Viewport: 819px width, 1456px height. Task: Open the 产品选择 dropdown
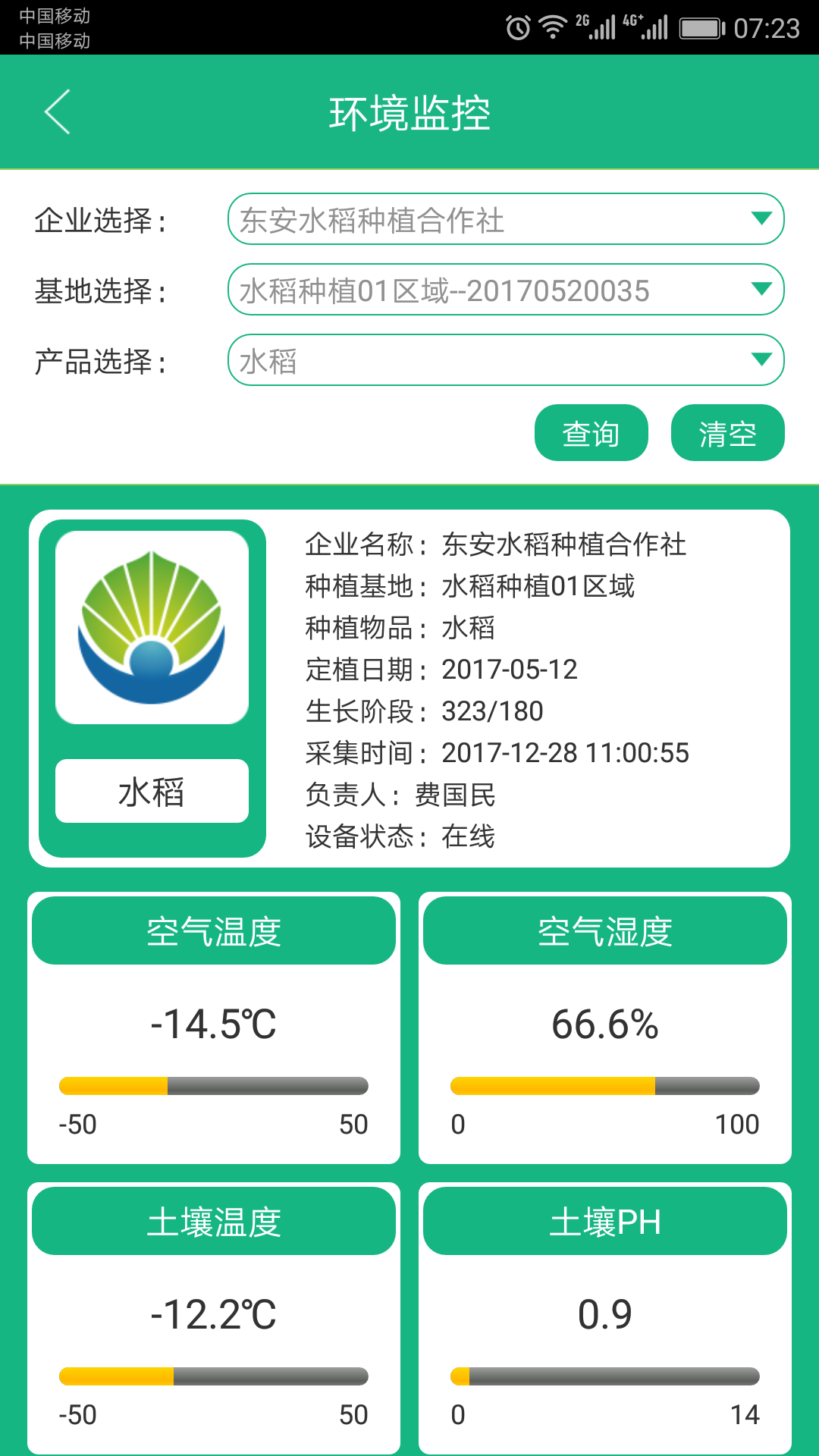[505, 360]
